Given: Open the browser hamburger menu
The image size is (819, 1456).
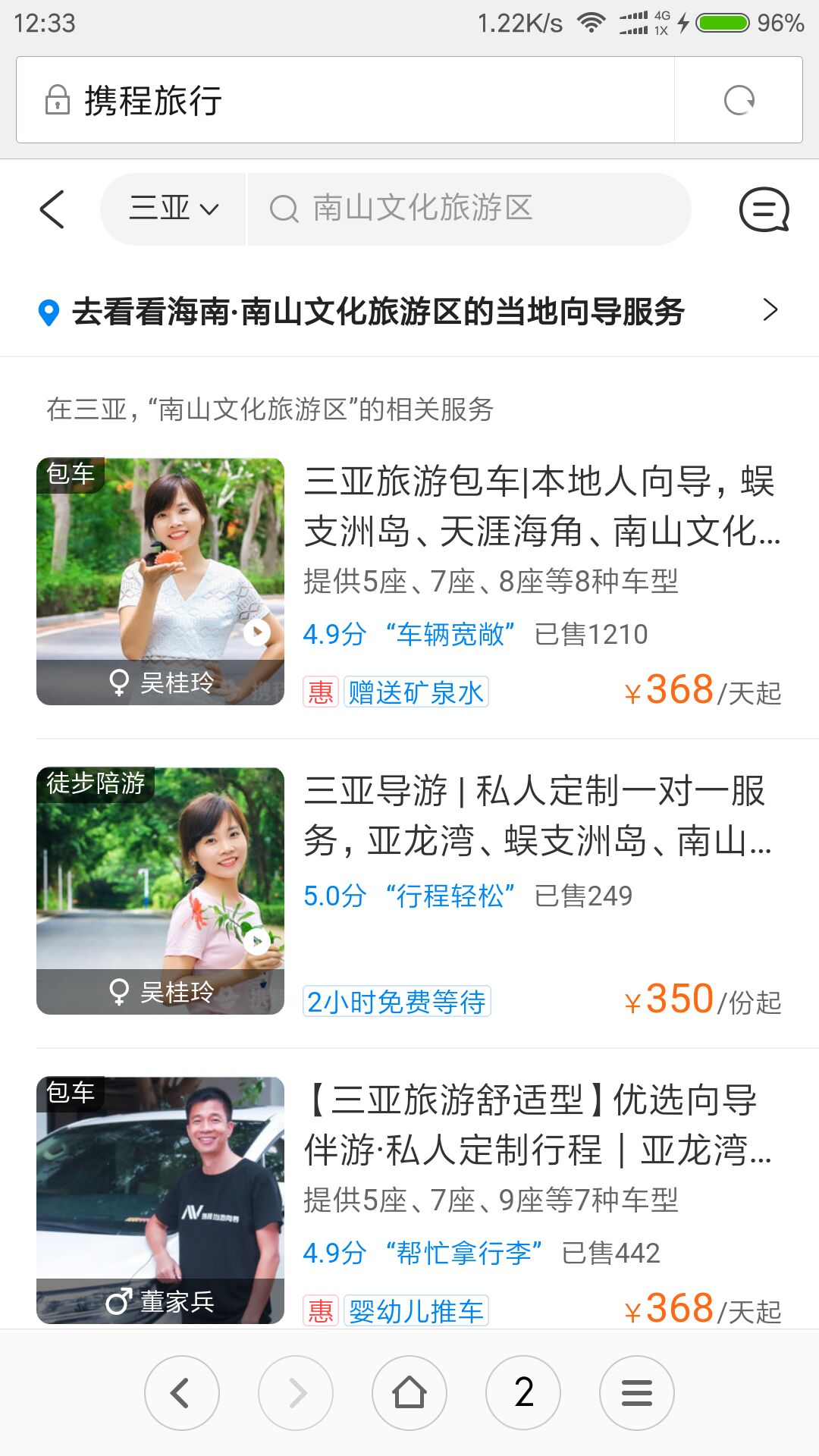Looking at the screenshot, I should 637,1393.
